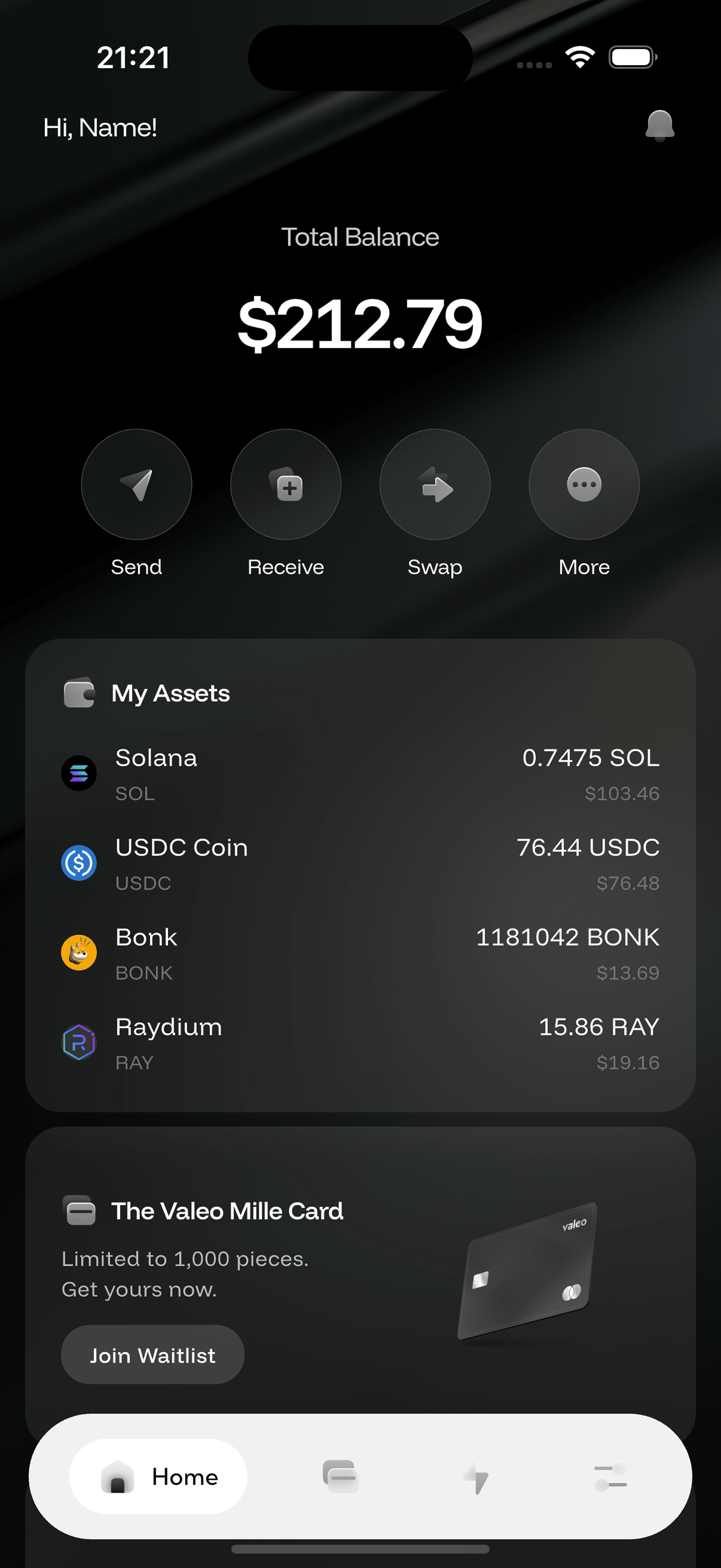The width and height of the screenshot is (721, 1568).
Task: Switch to the cards tab
Action: tap(341, 1477)
